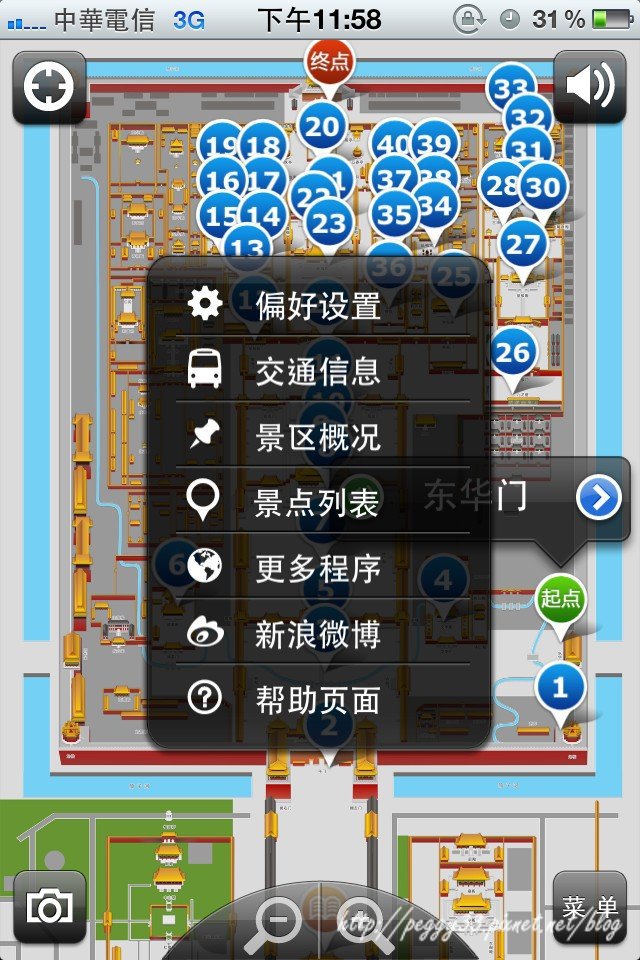Select map marker 20
This screenshot has width=640, height=960.
(322, 127)
